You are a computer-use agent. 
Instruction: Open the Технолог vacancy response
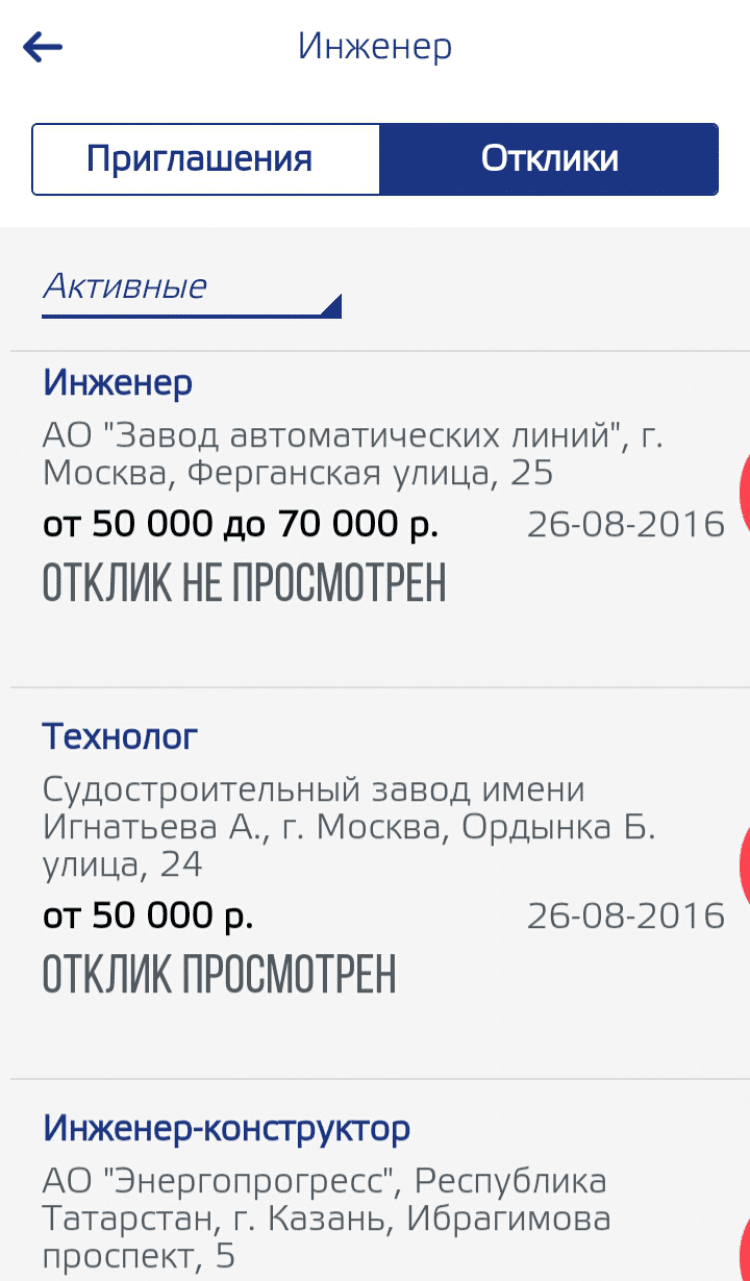click(120, 737)
